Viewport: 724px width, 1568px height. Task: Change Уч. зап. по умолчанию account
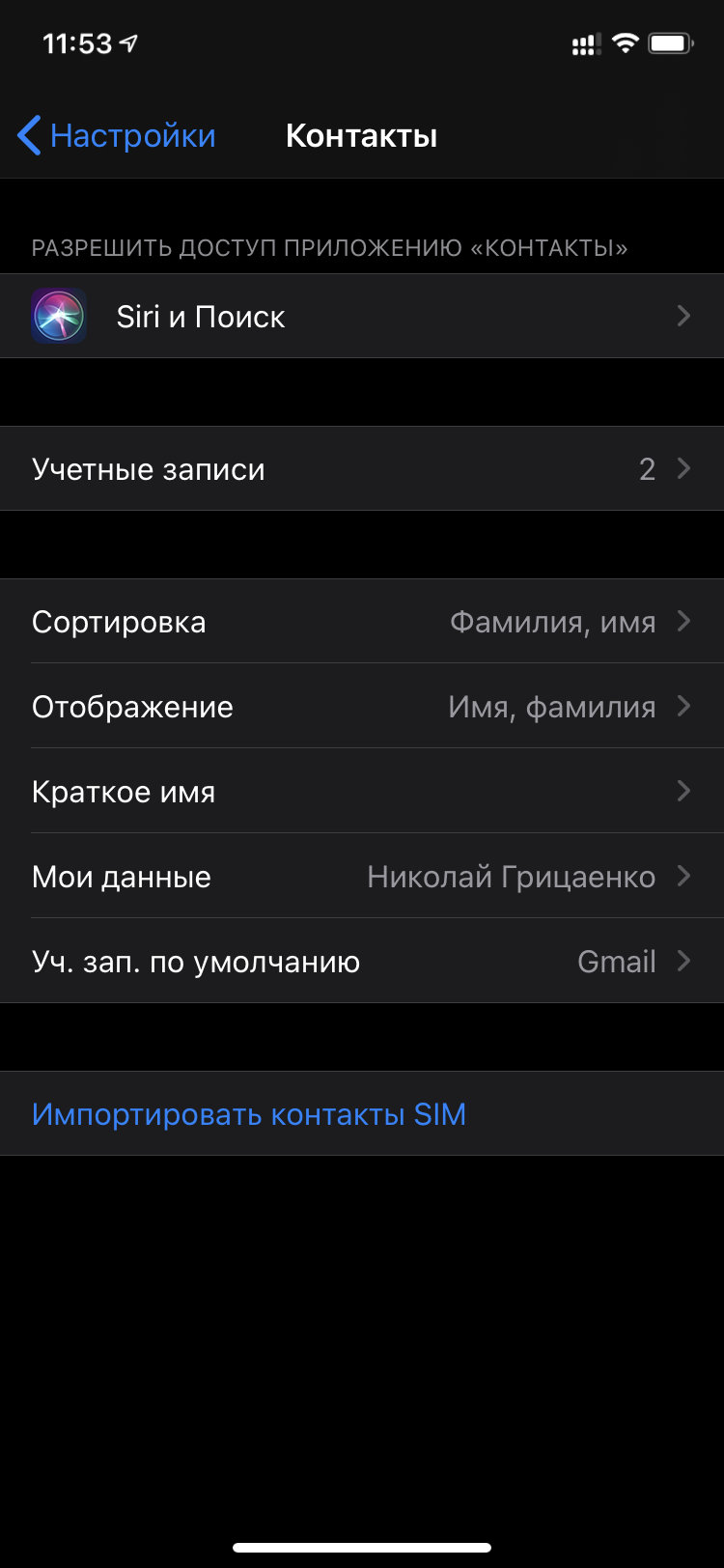(x=362, y=962)
